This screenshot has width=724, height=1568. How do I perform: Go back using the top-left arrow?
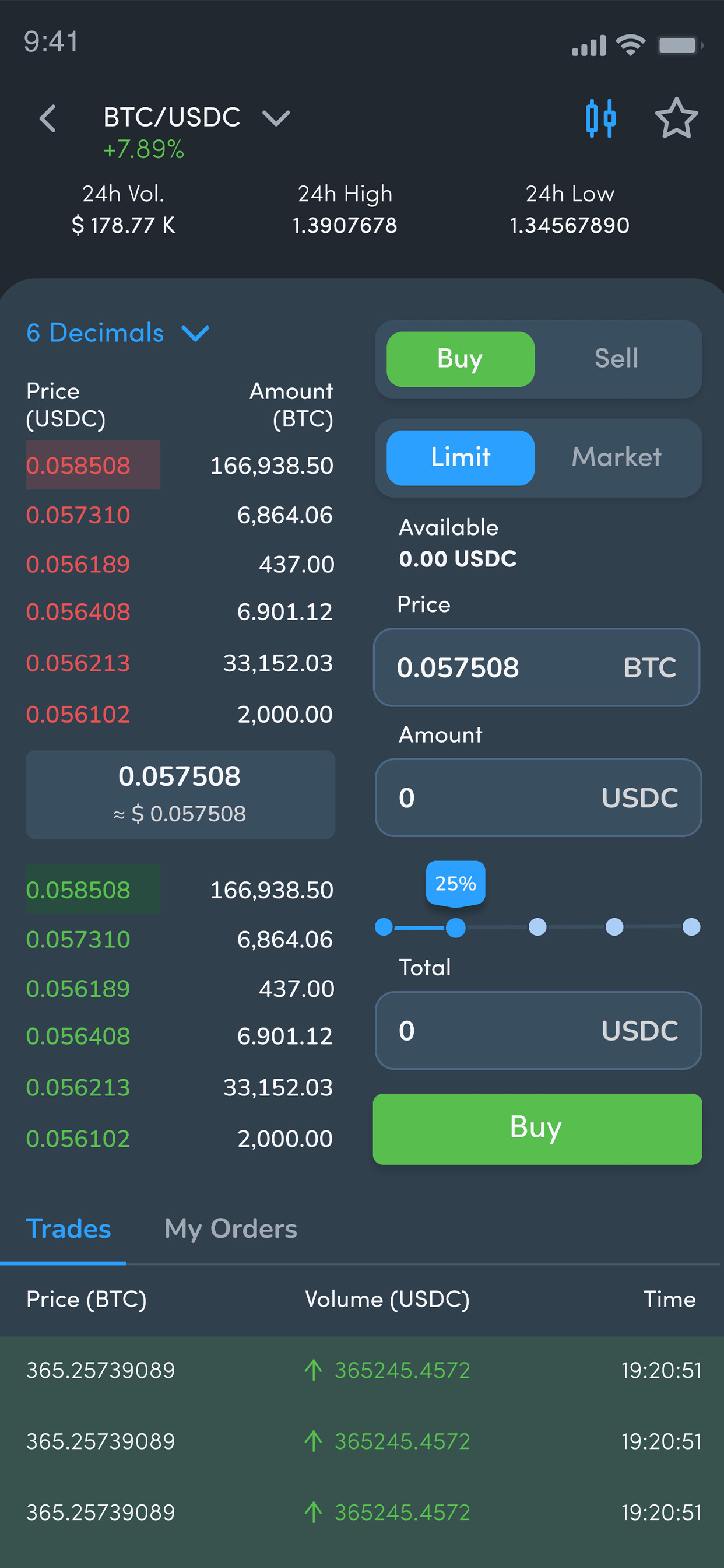[x=47, y=118]
